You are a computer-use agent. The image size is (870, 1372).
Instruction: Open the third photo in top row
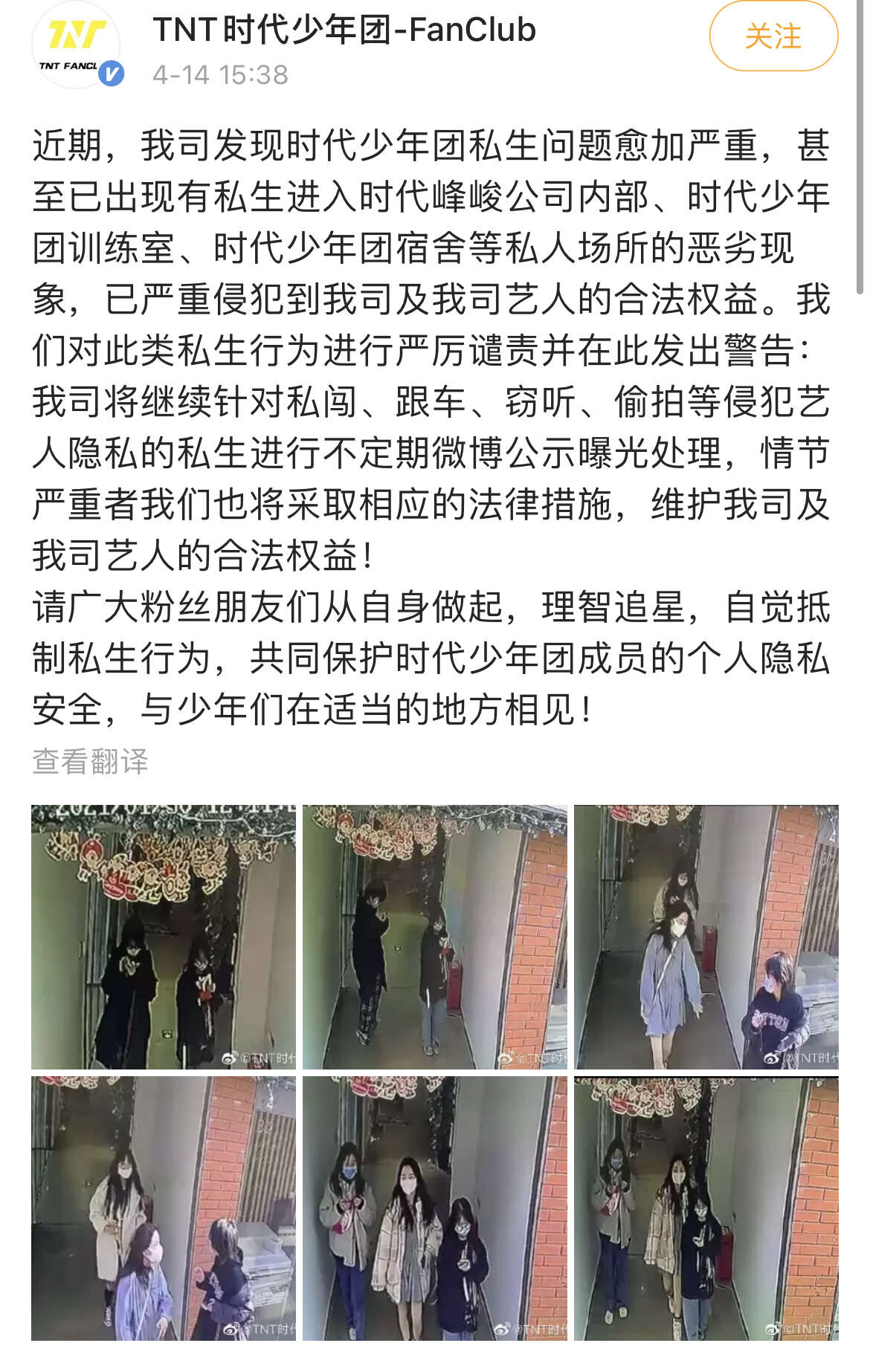(x=706, y=936)
